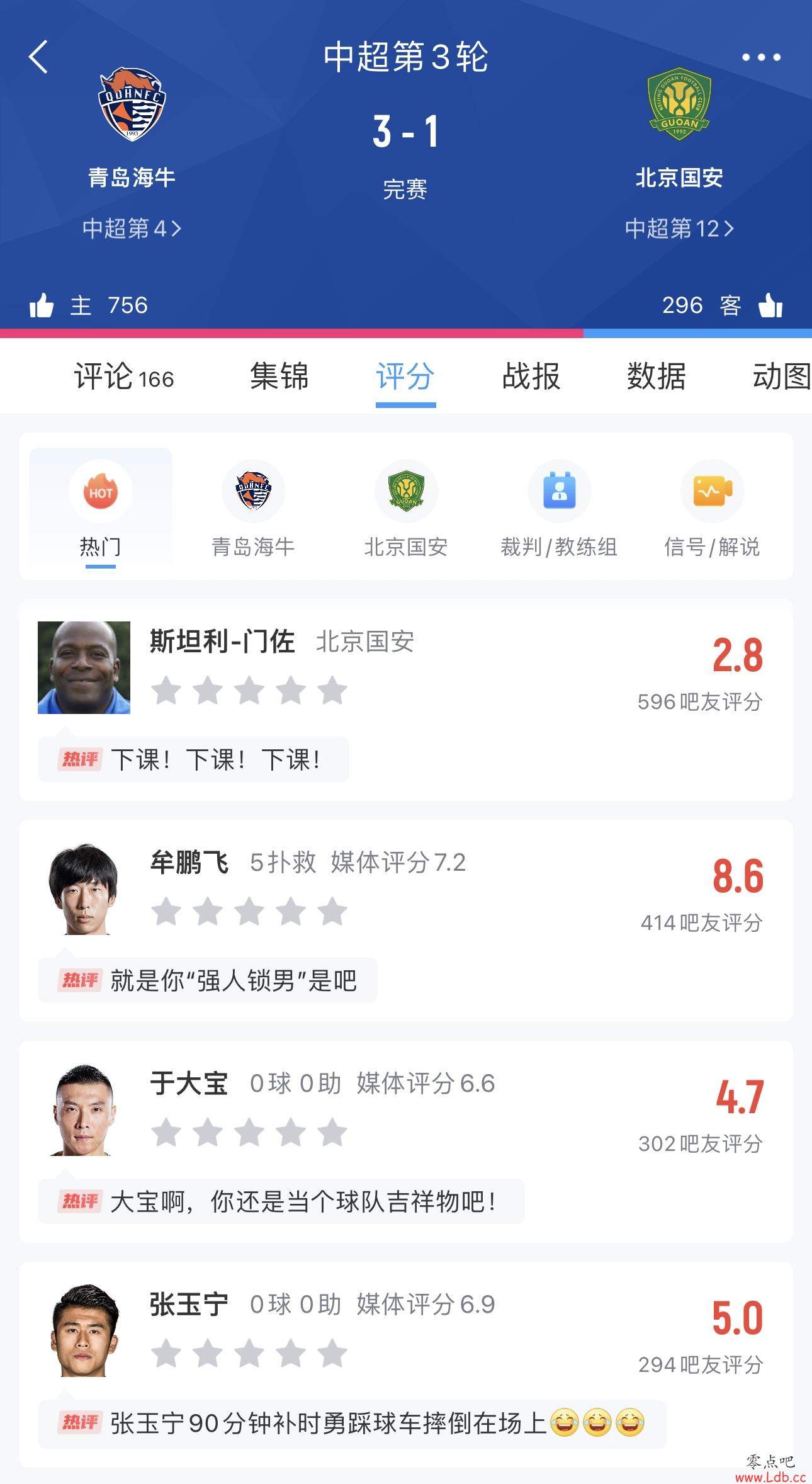Open 斯坦利-门佐 rating card
This screenshot has width=812, height=1484.
tap(406, 700)
